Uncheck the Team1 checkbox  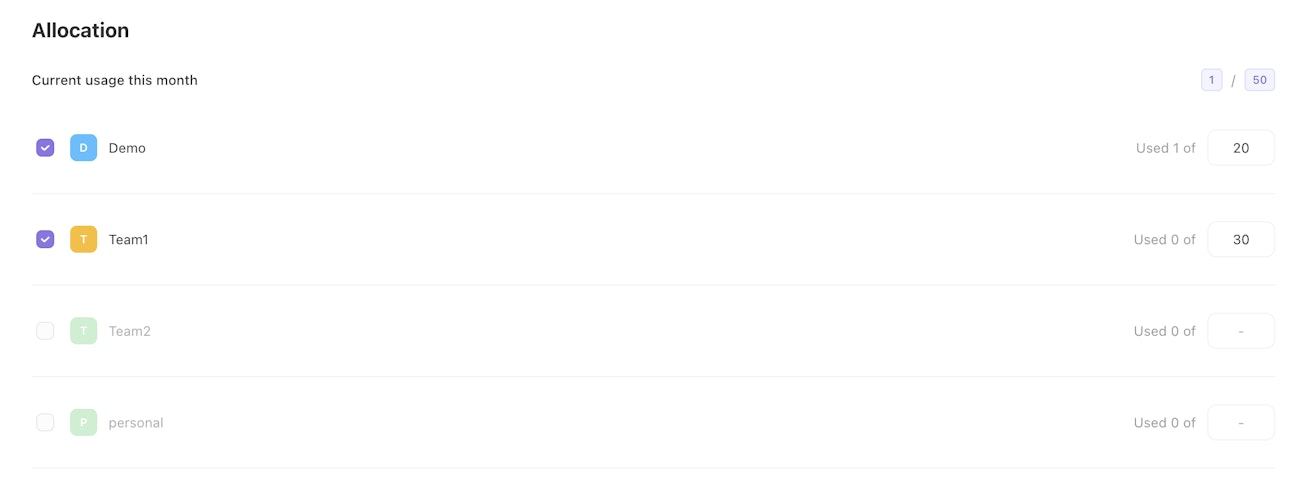tap(45, 239)
